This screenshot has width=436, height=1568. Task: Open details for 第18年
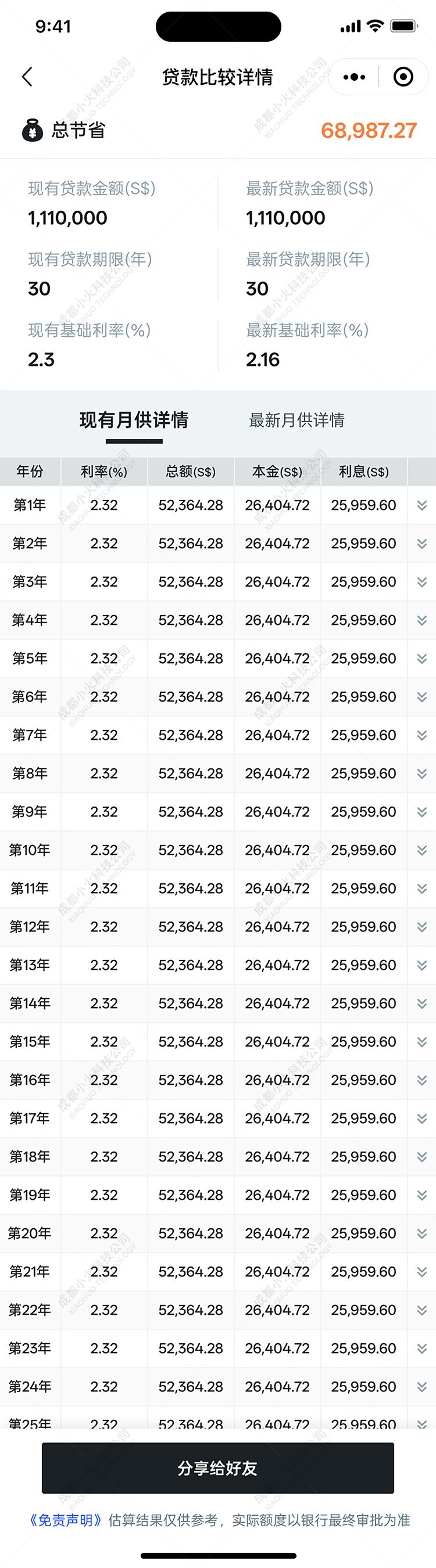click(421, 1156)
